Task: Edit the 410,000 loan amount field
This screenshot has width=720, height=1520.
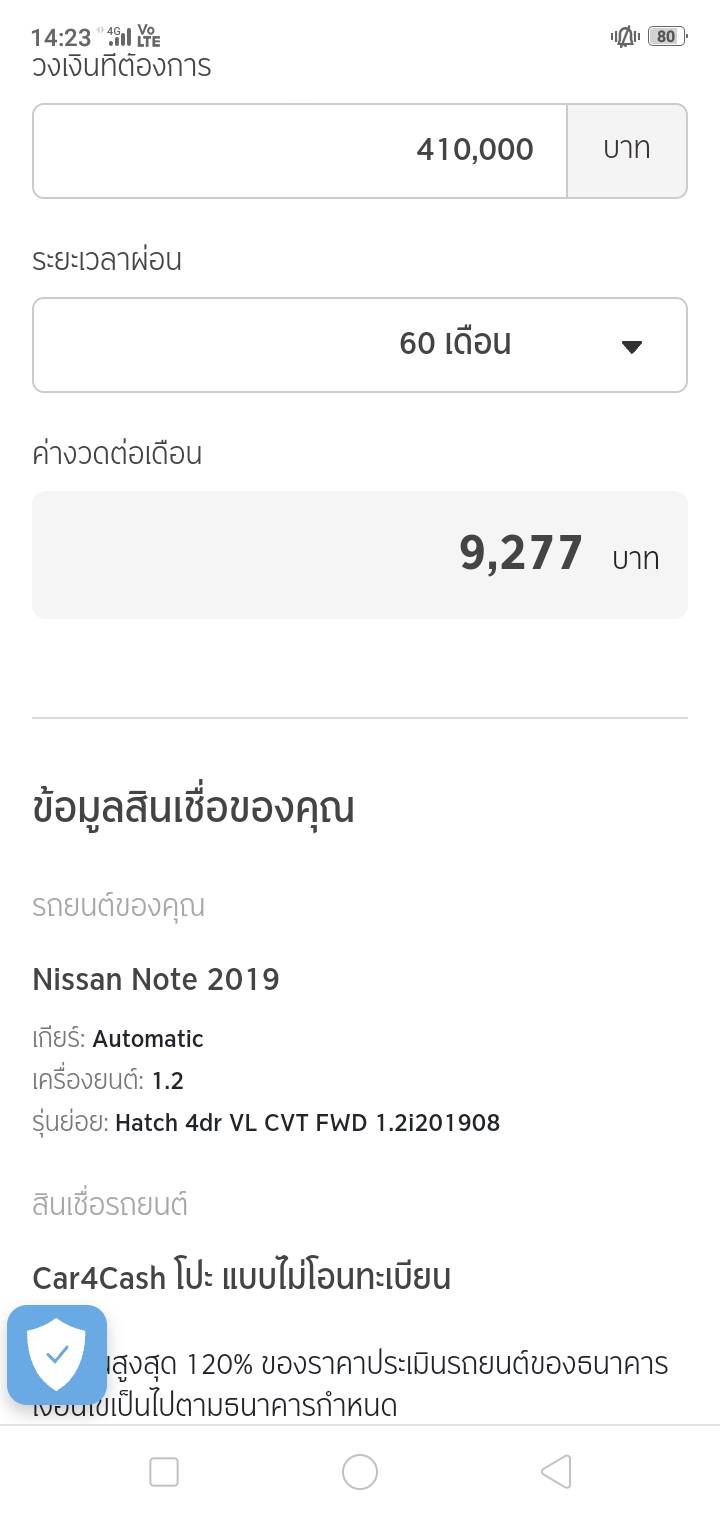Action: [300, 151]
